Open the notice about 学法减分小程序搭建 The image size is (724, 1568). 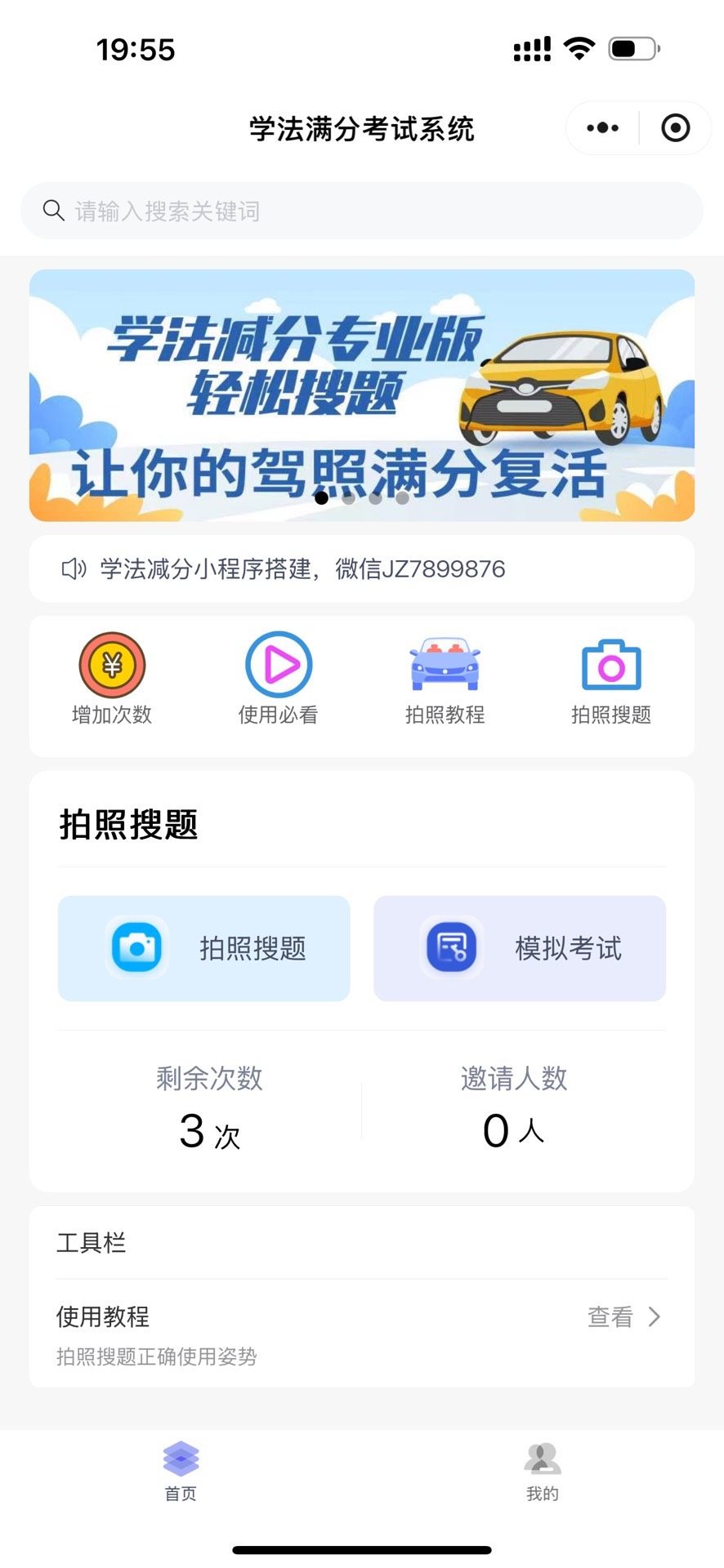click(361, 569)
